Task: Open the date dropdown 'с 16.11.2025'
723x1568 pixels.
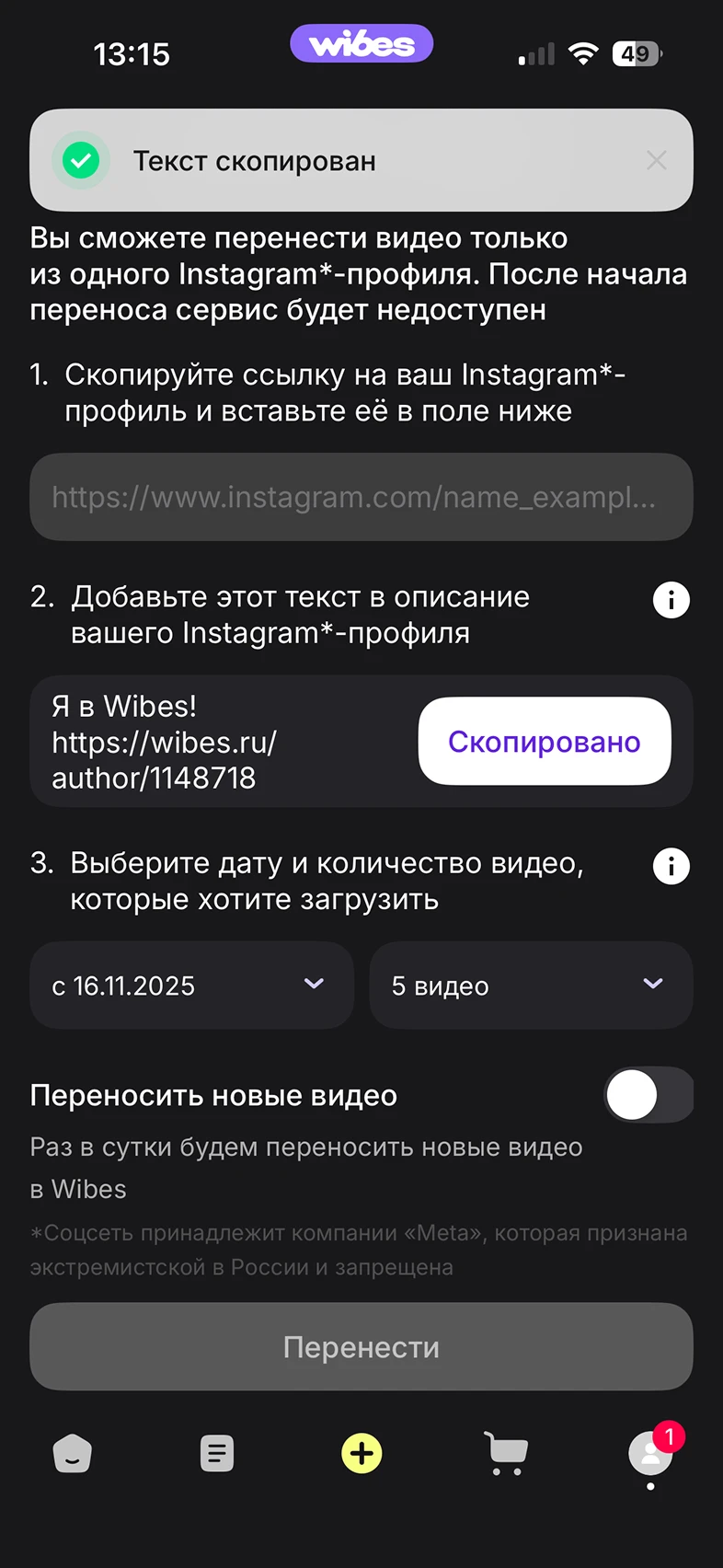Action: pyautogui.click(x=191, y=986)
